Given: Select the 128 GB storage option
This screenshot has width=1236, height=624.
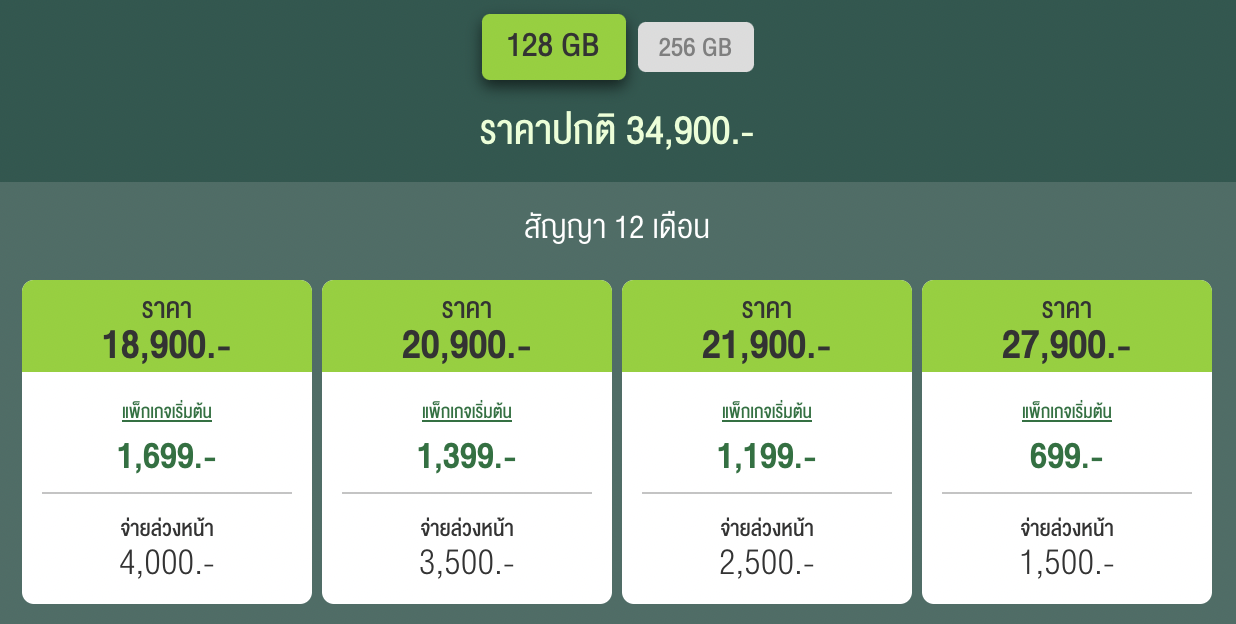Looking at the screenshot, I should pos(553,46).
